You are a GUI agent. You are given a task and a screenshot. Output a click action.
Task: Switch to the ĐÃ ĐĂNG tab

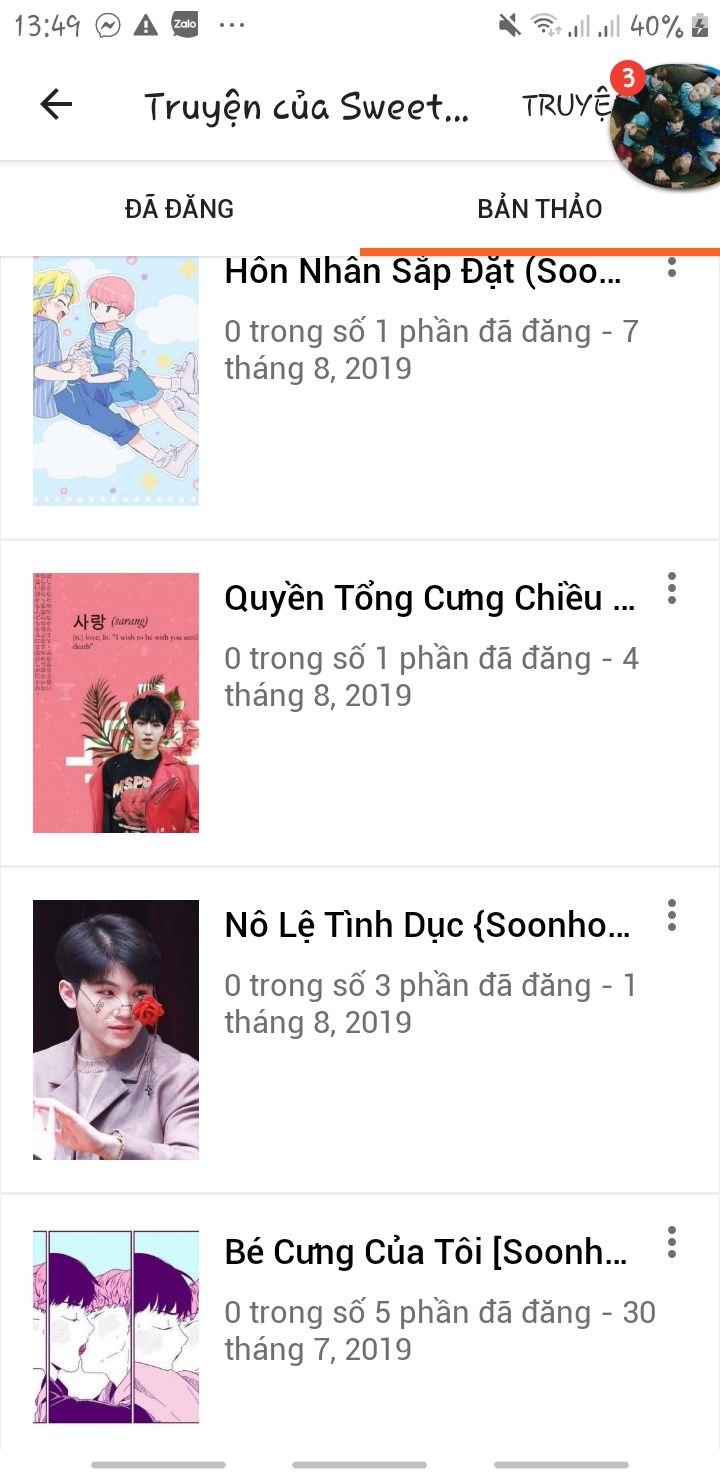pyautogui.click(x=180, y=208)
